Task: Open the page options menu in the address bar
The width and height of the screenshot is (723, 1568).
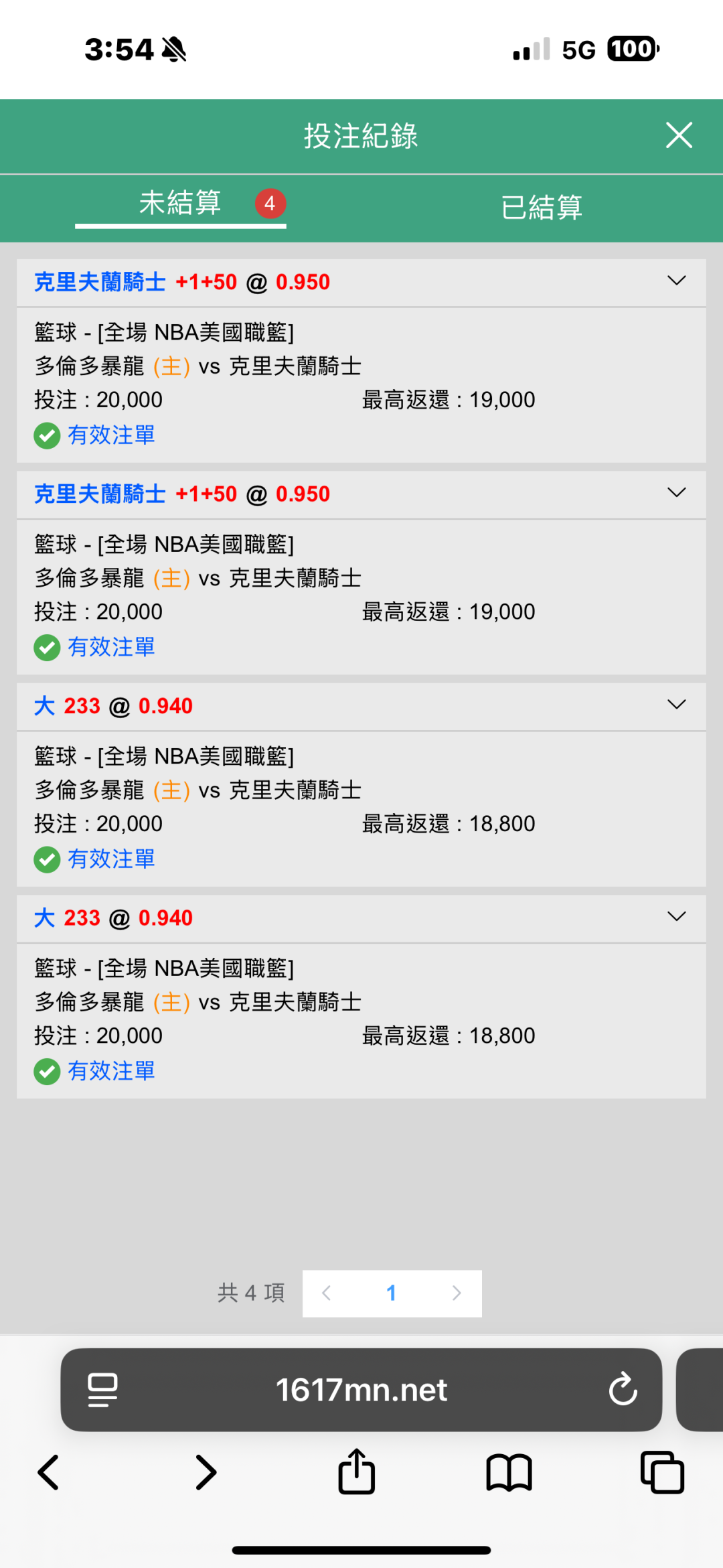Action: (102, 1390)
